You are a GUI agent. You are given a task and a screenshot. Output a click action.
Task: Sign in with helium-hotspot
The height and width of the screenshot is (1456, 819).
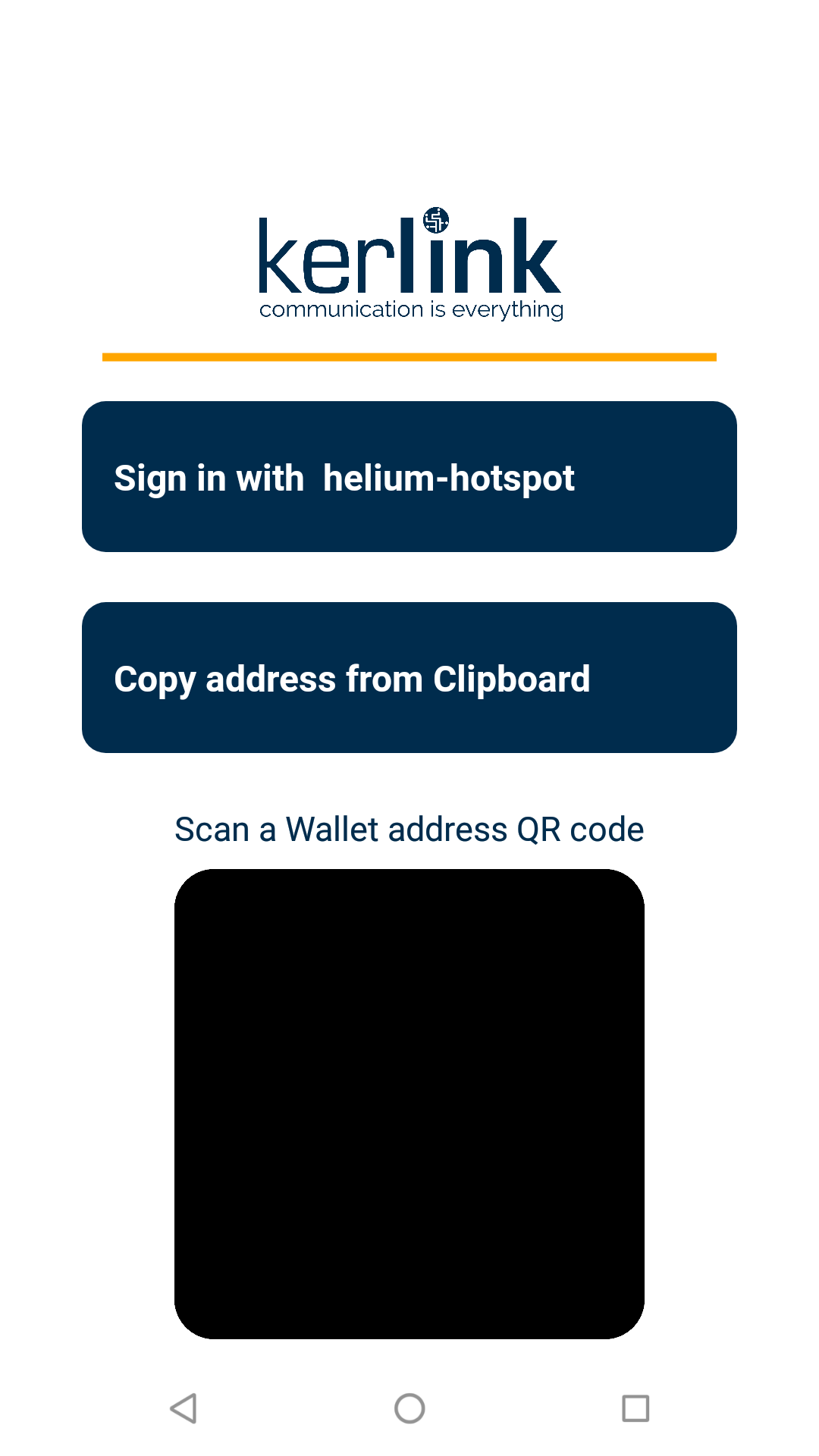[x=409, y=477]
